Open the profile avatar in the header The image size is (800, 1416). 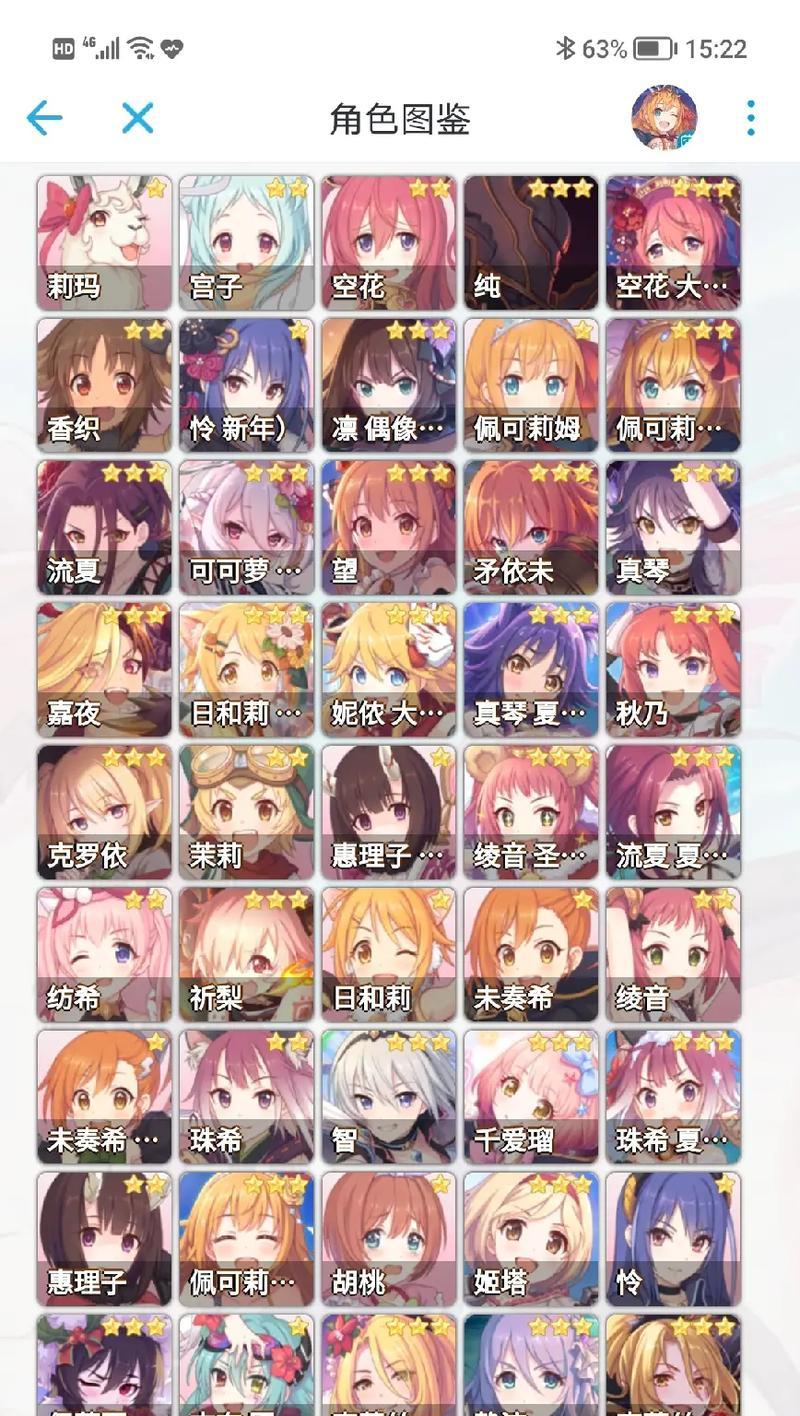coord(664,118)
